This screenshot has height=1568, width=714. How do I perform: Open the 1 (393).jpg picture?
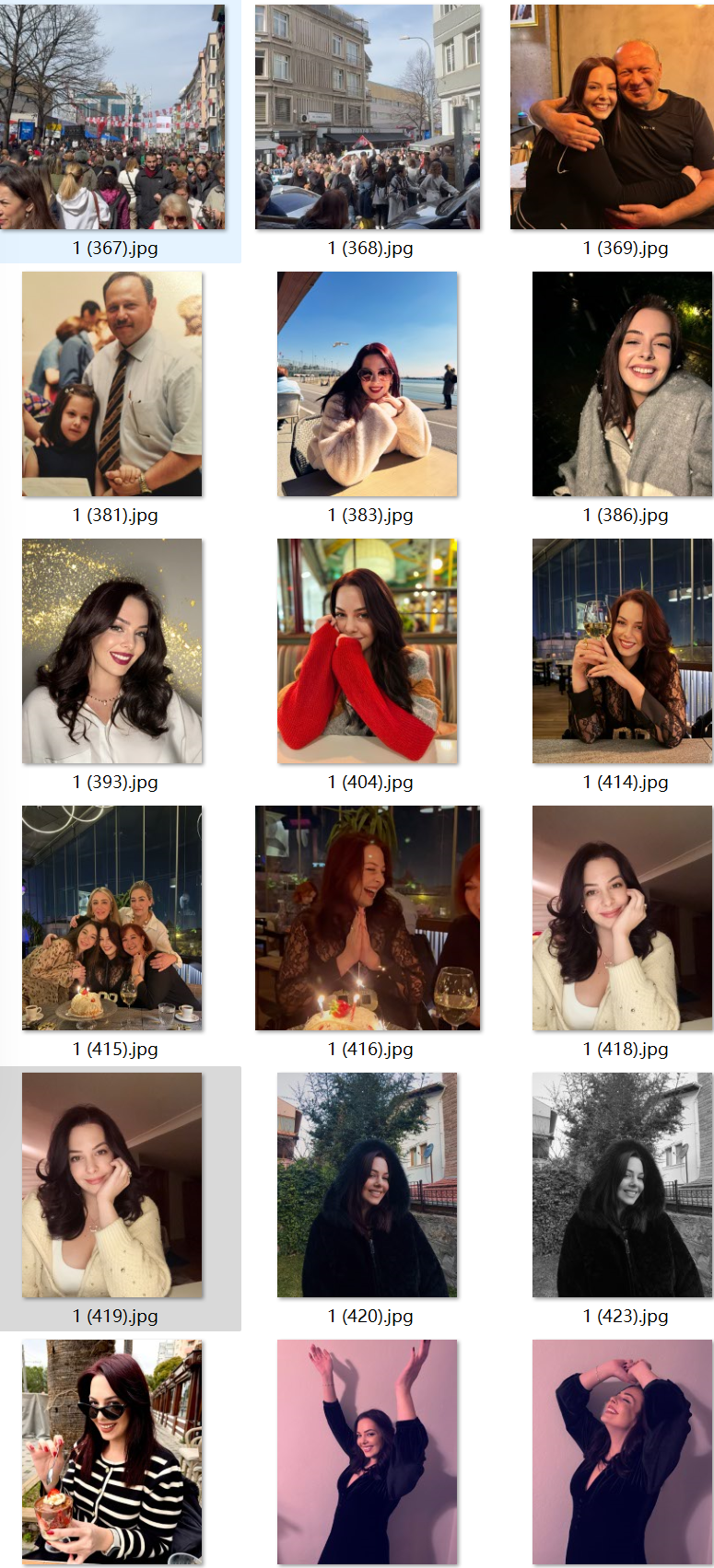tap(112, 651)
